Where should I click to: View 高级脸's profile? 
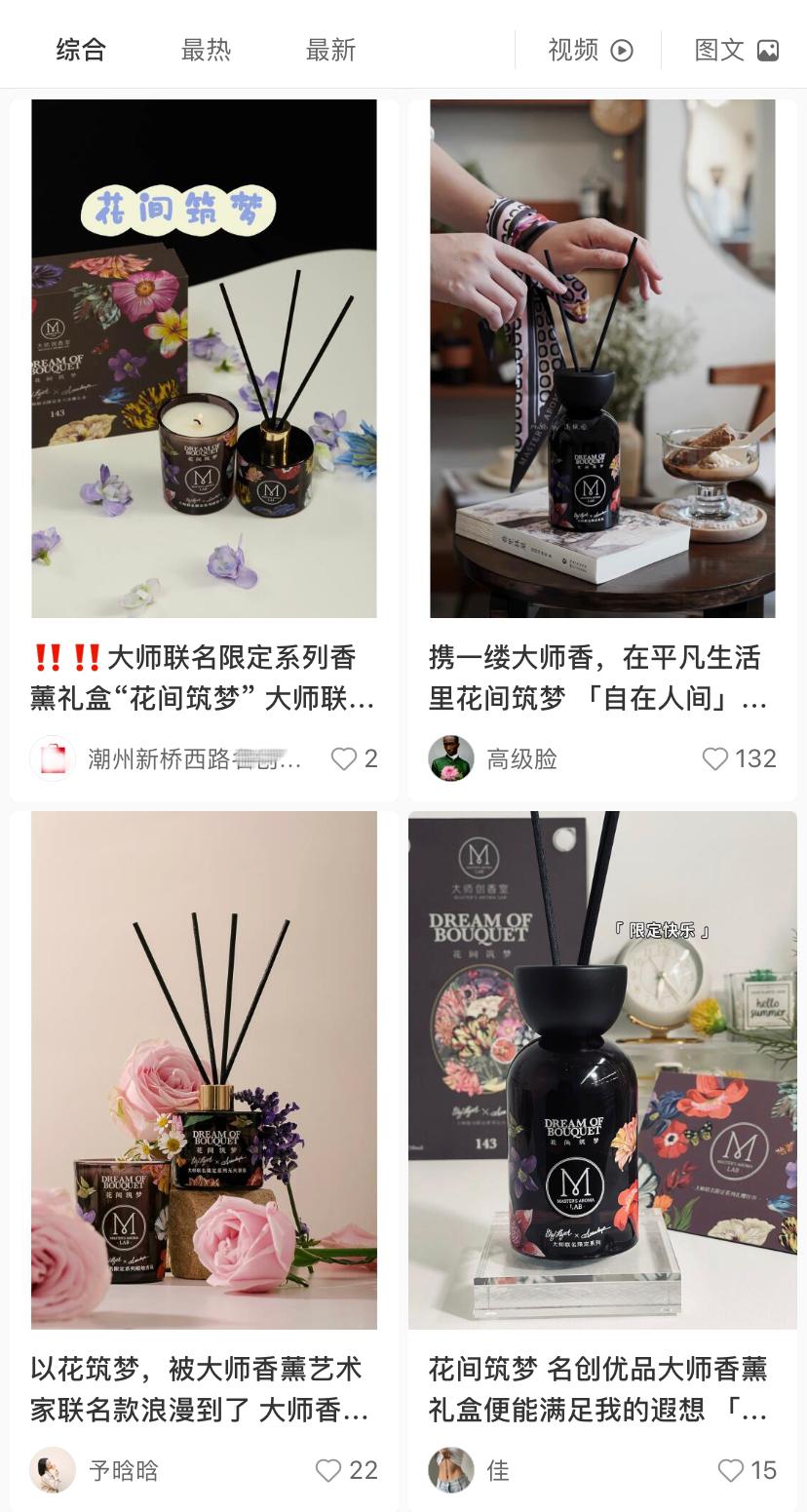451,758
